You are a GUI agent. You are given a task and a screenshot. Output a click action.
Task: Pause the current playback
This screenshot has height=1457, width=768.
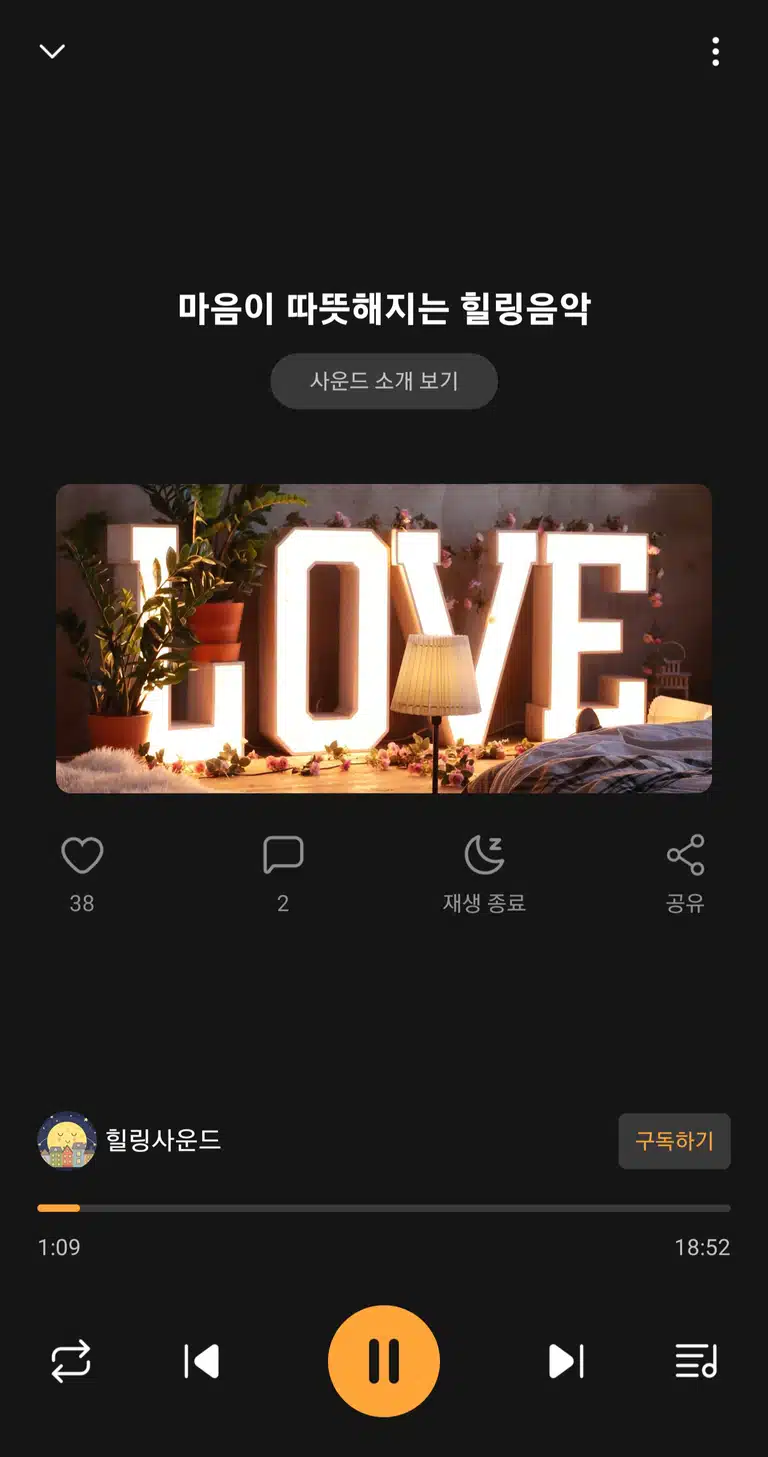point(384,1361)
